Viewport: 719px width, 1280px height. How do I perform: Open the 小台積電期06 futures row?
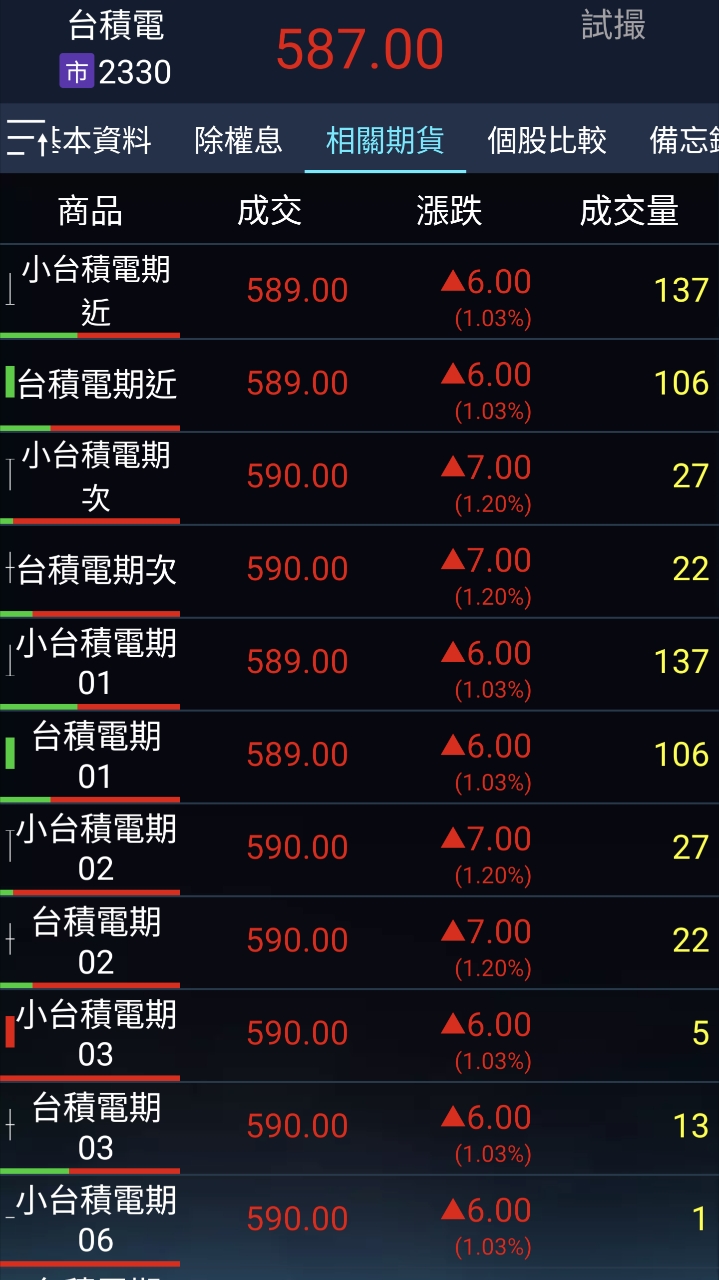pos(359,1222)
